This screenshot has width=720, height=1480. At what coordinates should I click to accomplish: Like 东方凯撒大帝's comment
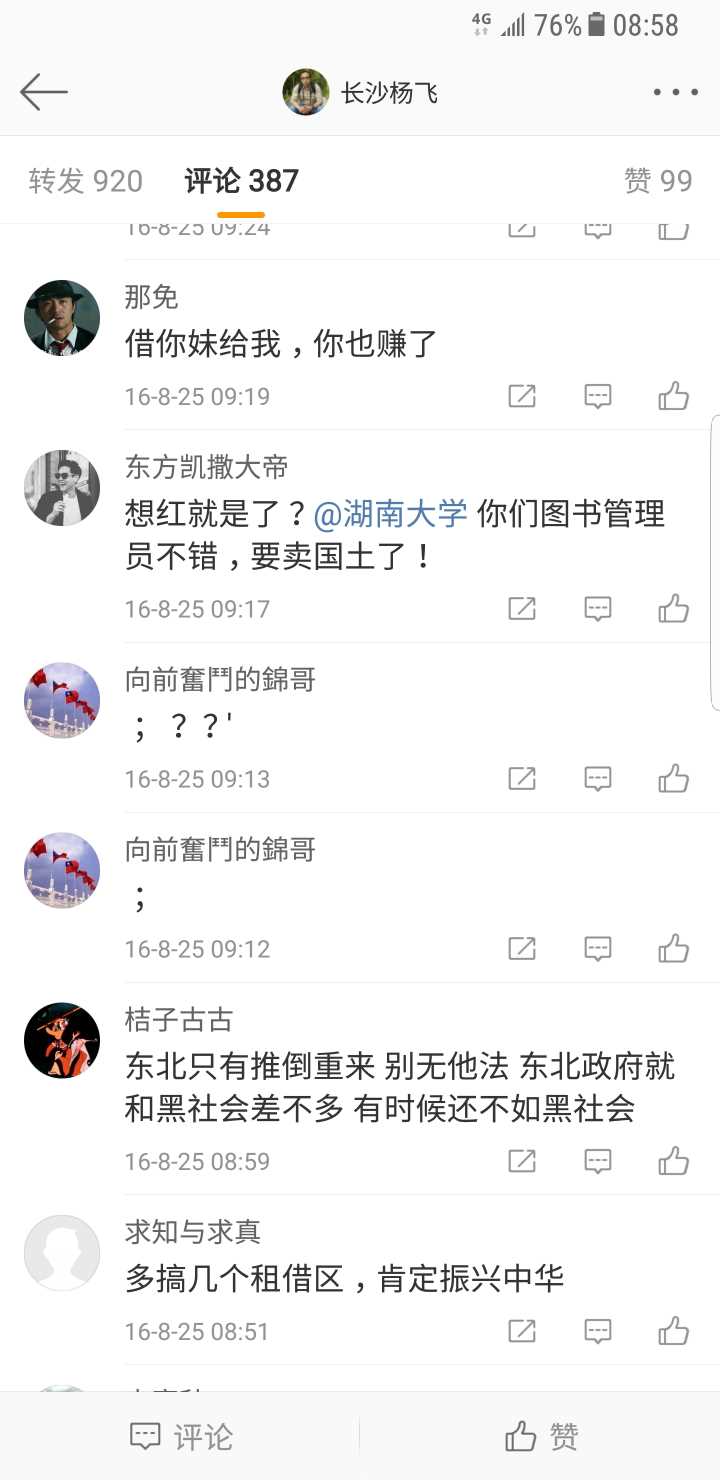point(674,609)
